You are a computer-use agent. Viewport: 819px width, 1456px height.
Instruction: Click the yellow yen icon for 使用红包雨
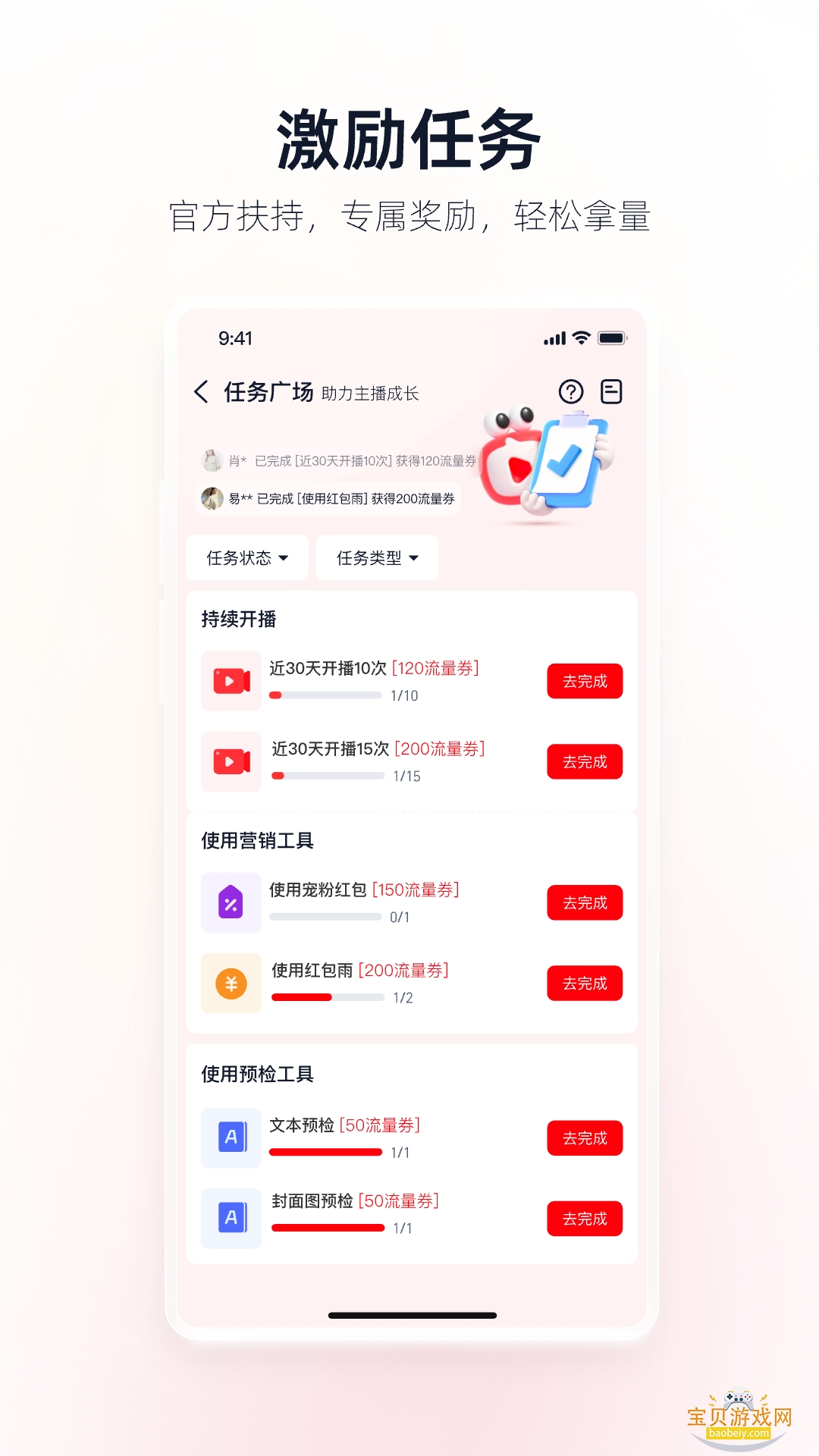231,983
